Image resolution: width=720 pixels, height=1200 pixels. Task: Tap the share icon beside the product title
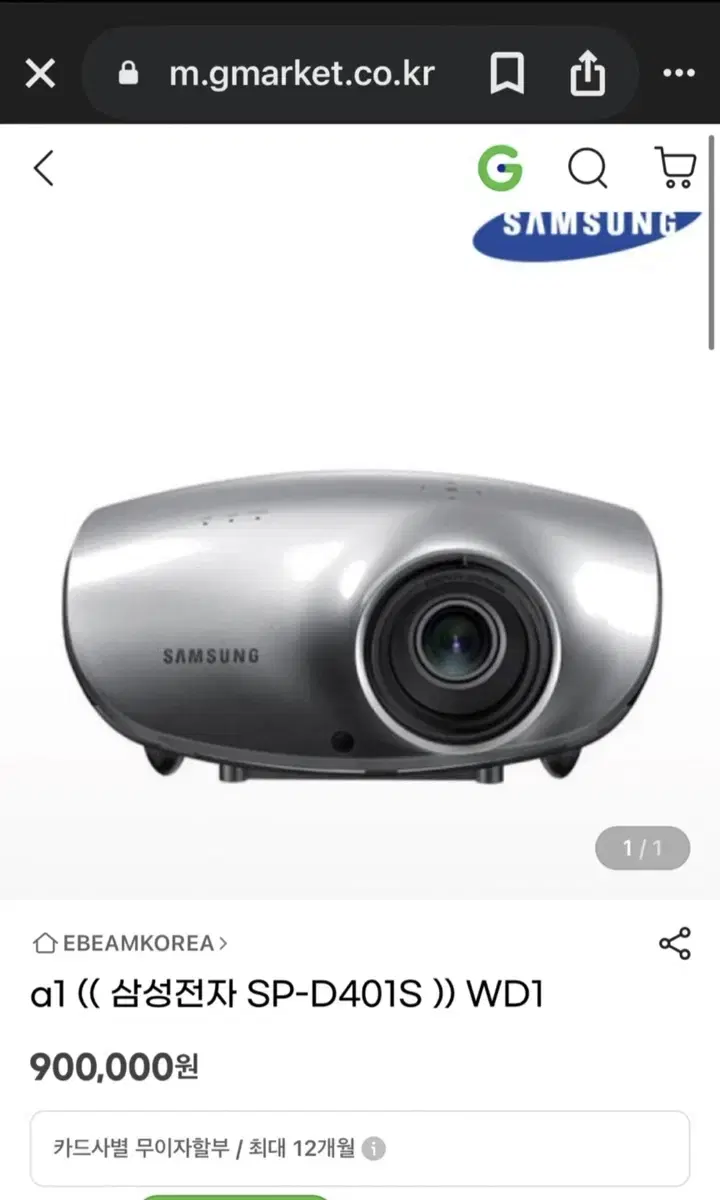(675, 944)
